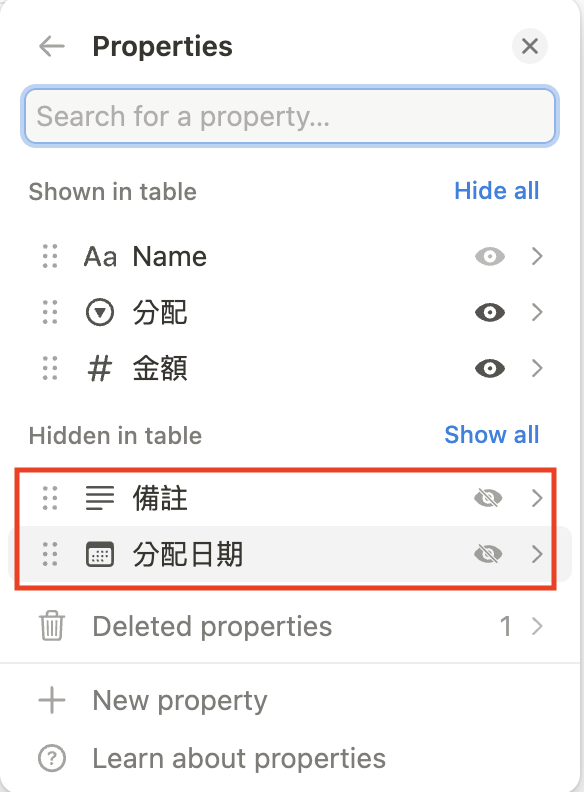Open 分配 property options chevron
This screenshot has width=584, height=792.
point(537,312)
